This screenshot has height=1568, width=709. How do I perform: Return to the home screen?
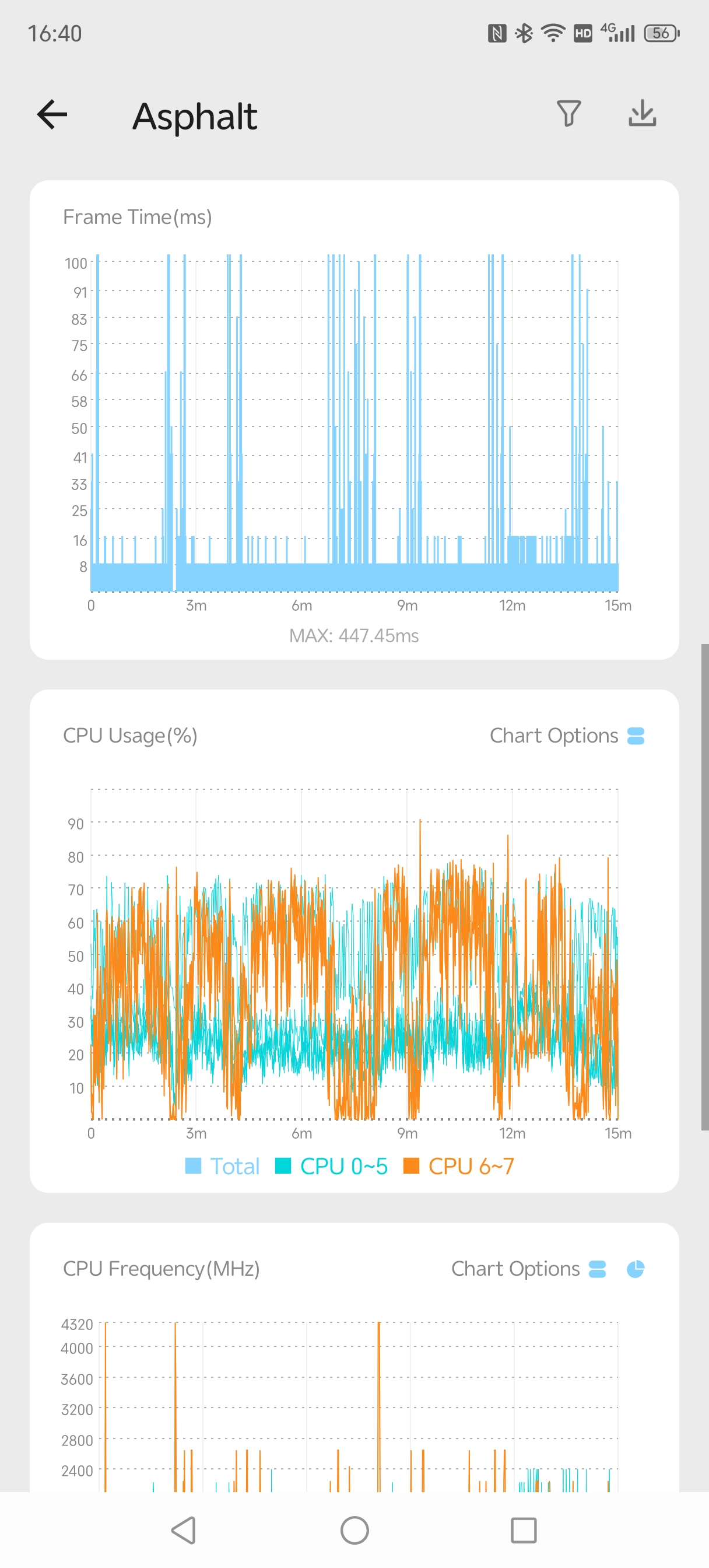coord(354,1529)
